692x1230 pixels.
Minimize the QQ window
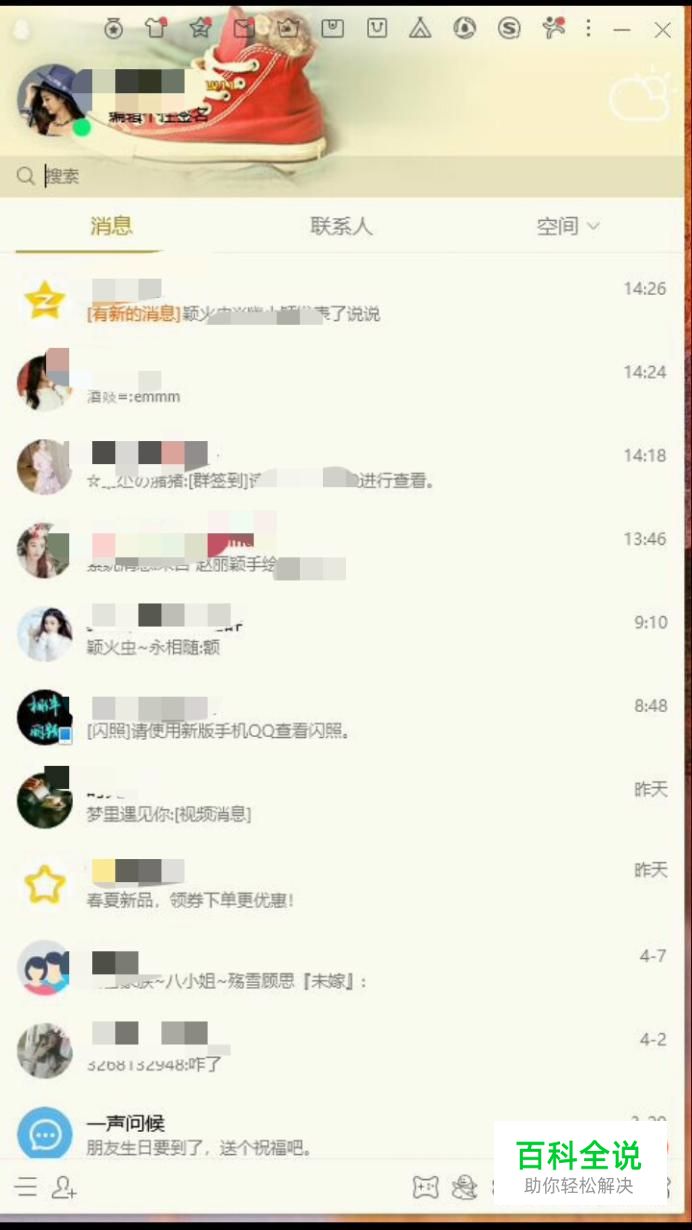click(x=622, y=30)
